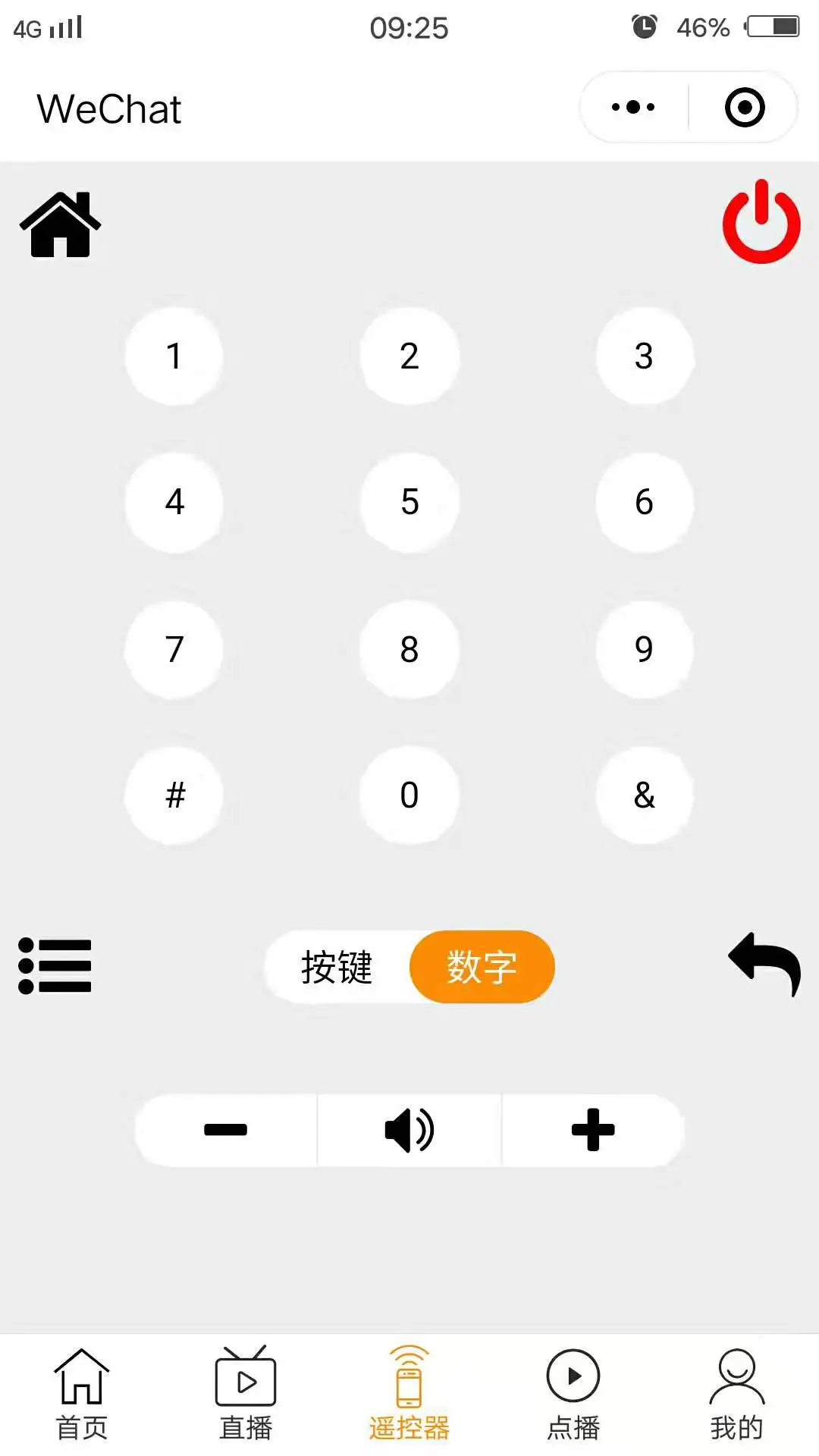Viewport: 819px width, 1456px height.
Task: Tap the return arrow icon
Action: point(764,963)
